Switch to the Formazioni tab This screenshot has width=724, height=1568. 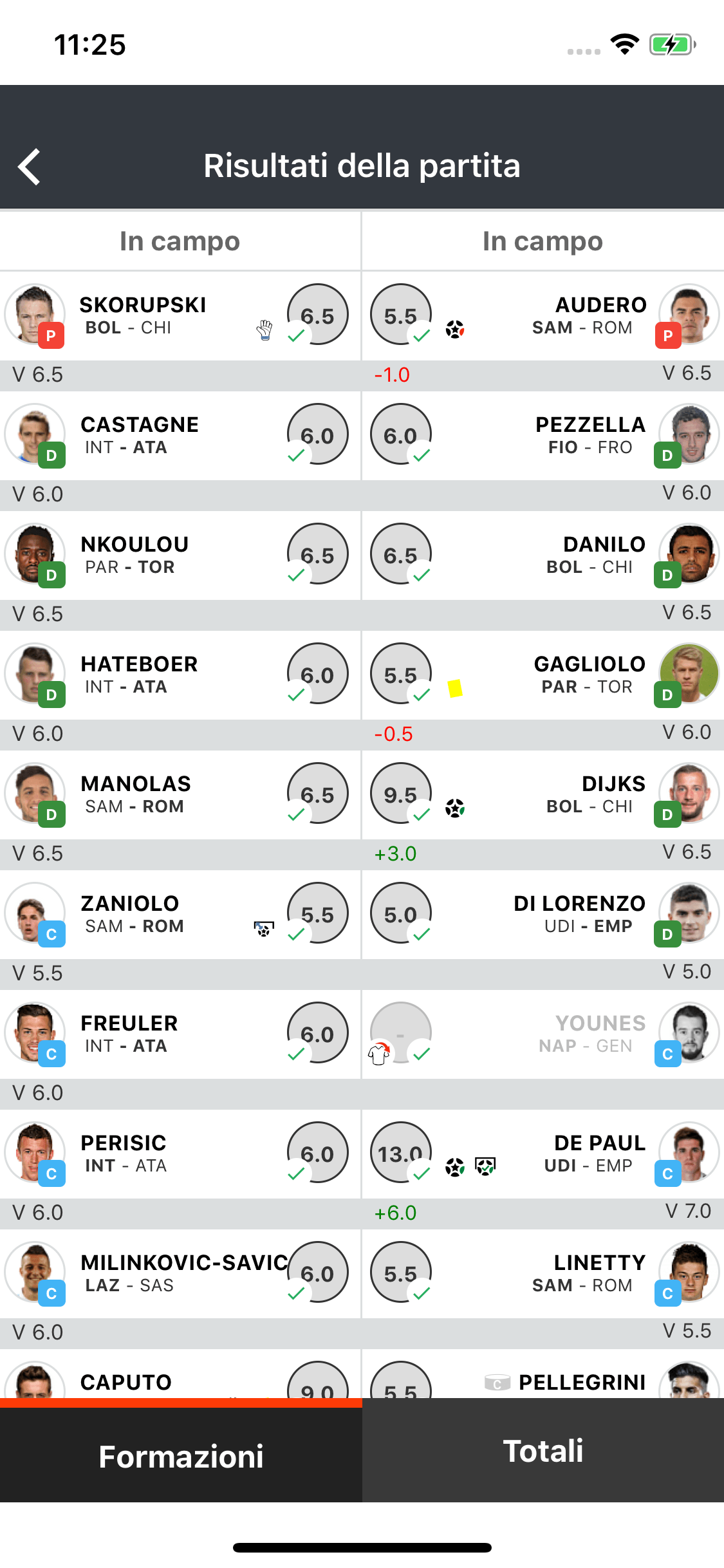(x=181, y=1456)
